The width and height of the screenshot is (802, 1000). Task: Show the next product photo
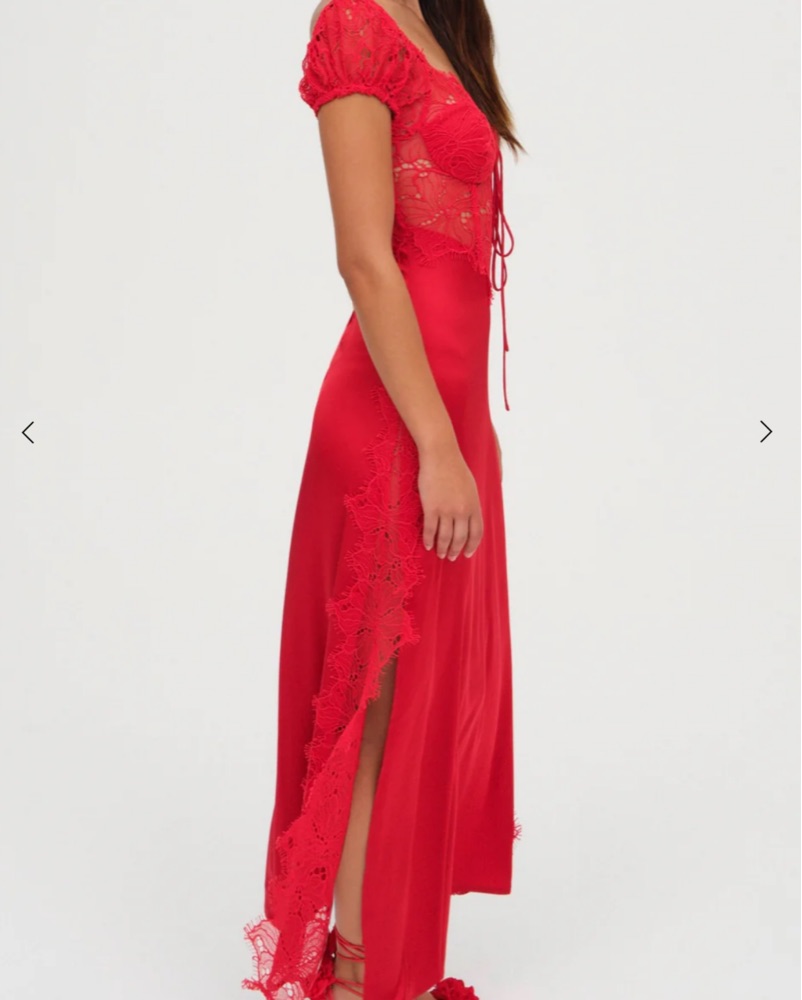[766, 431]
